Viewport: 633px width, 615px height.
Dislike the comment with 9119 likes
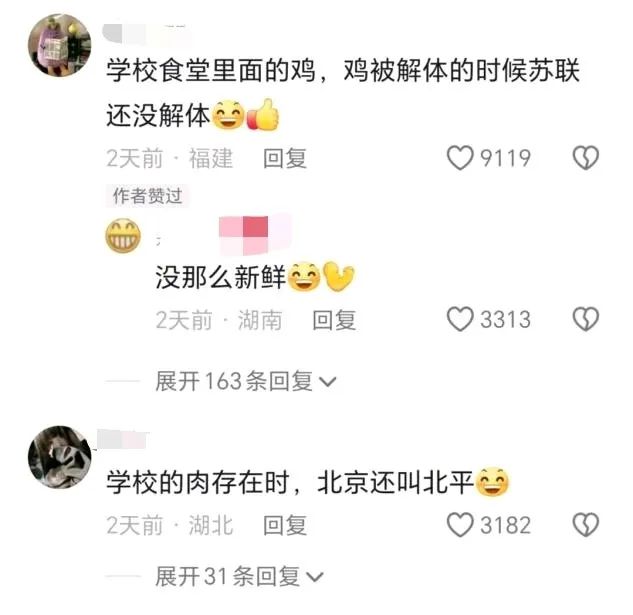(585, 158)
